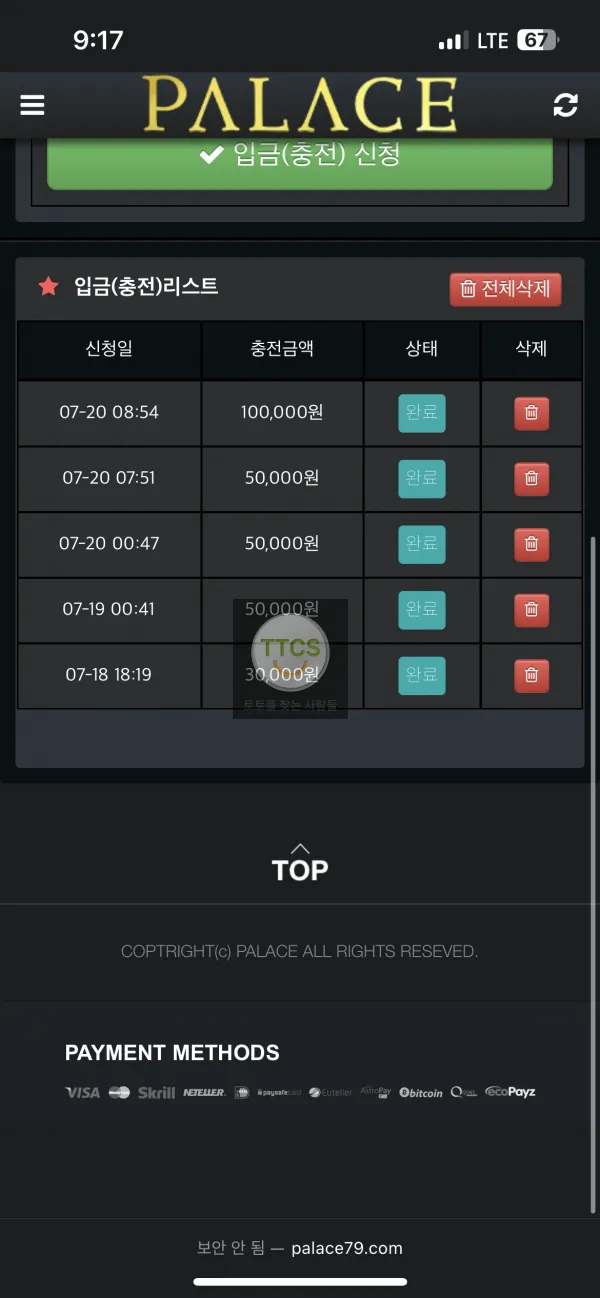
Task: Delete all entries with 전체삭제
Action: pyautogui.click(x=505, y=289)
